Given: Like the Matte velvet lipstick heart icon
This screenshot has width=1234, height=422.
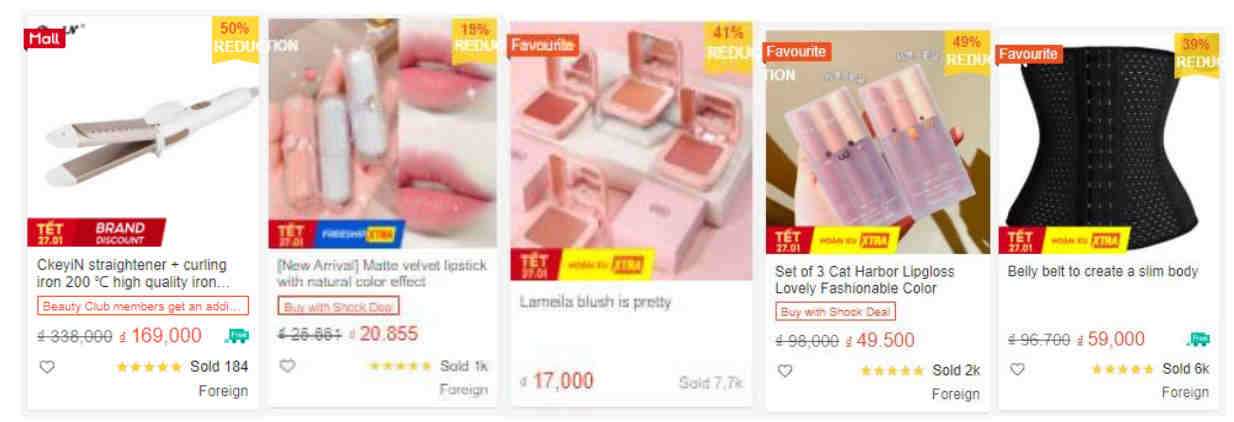Looking at the screenshot, I should point(287,366).
